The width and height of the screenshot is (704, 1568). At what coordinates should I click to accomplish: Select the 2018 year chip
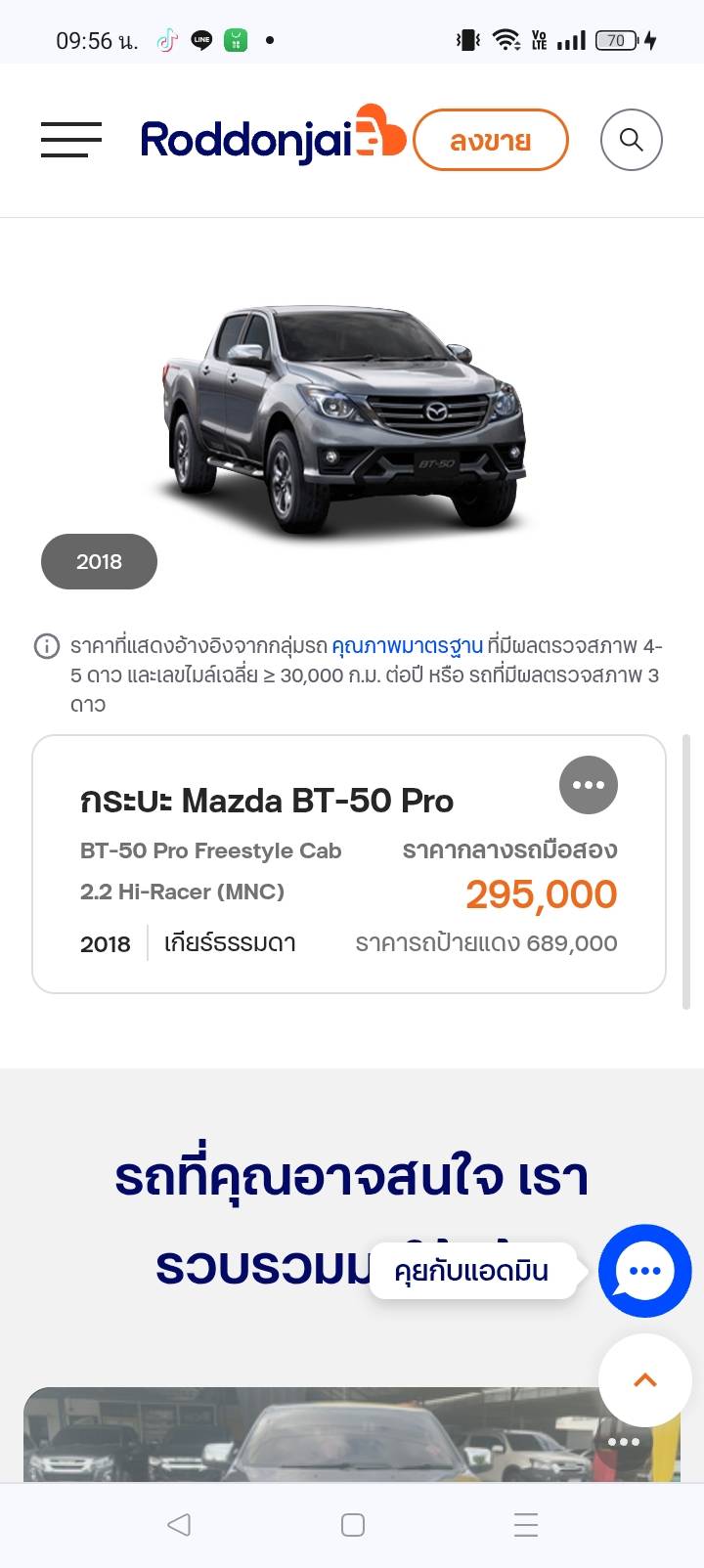(x=99, y=562)
